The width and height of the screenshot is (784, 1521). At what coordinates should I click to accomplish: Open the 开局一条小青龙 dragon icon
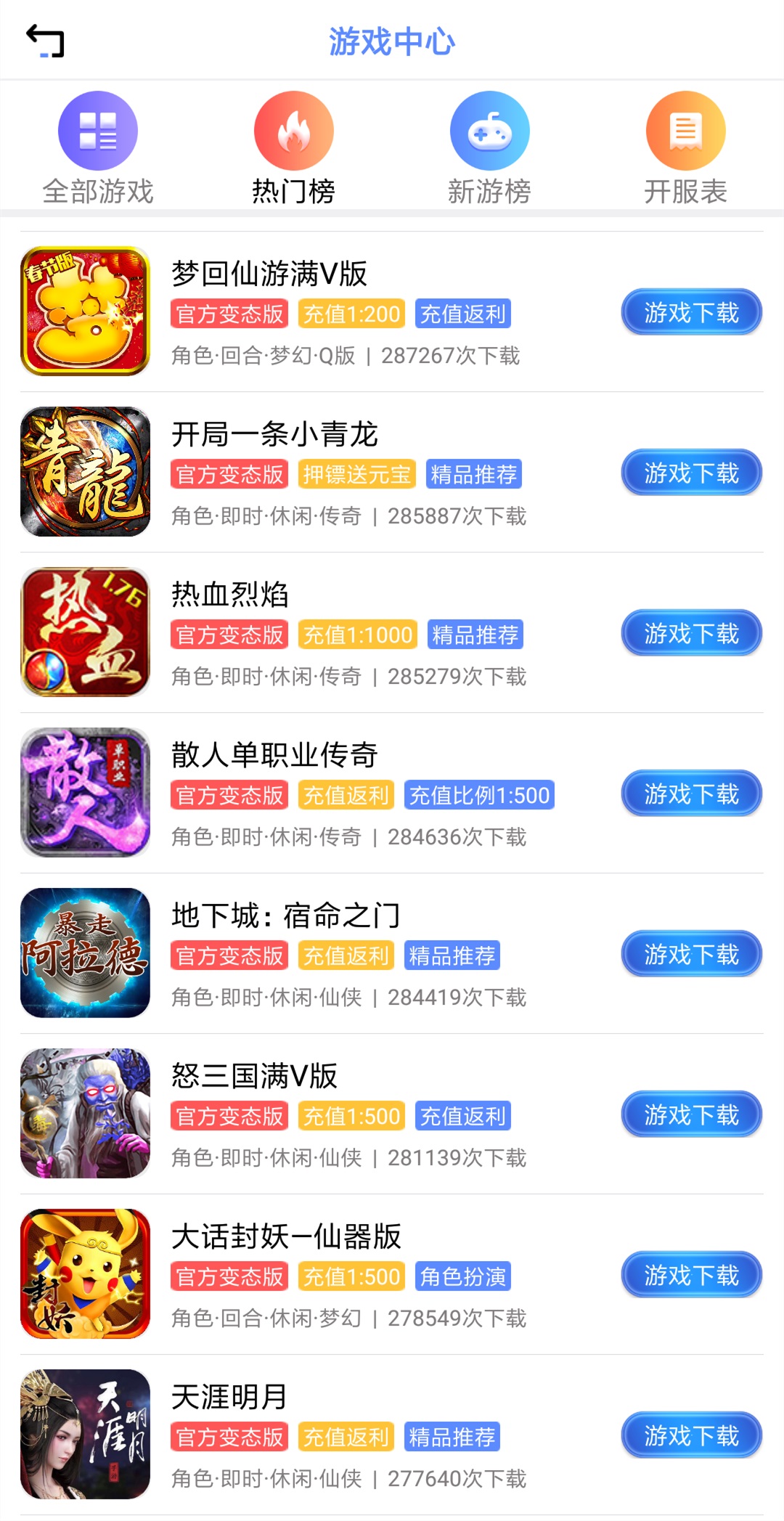[85, 471]
